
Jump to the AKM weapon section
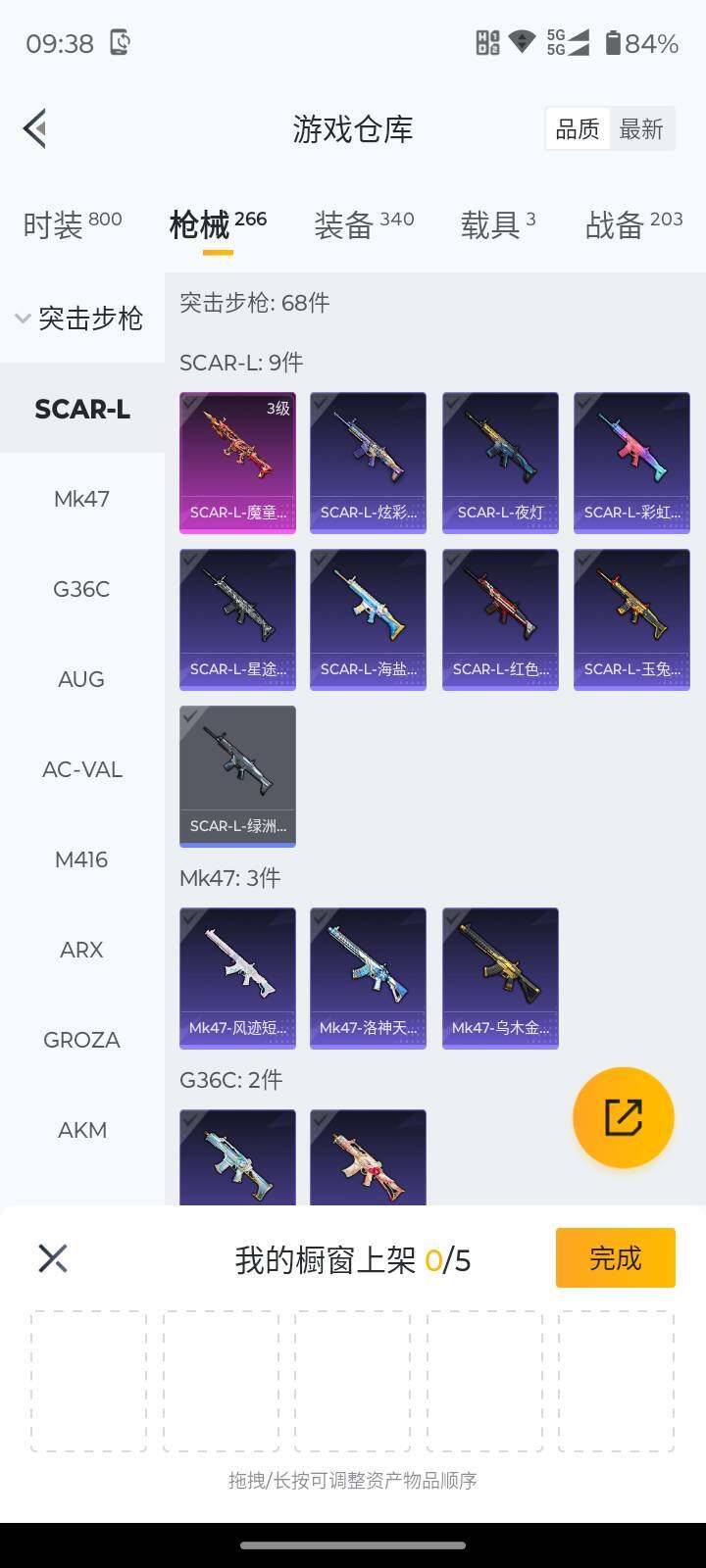coord(81,1130)
